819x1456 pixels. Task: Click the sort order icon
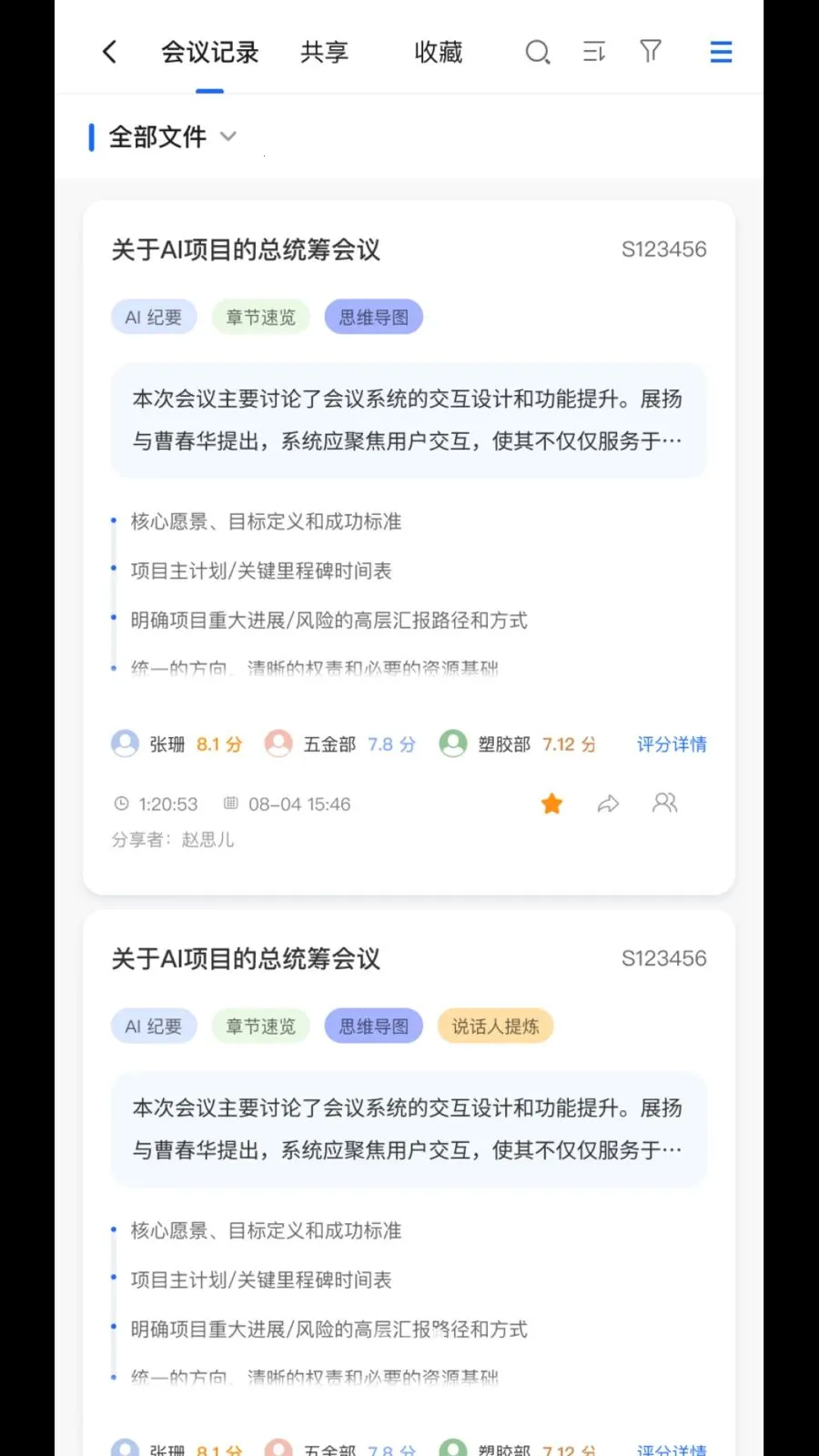point(594,52)
